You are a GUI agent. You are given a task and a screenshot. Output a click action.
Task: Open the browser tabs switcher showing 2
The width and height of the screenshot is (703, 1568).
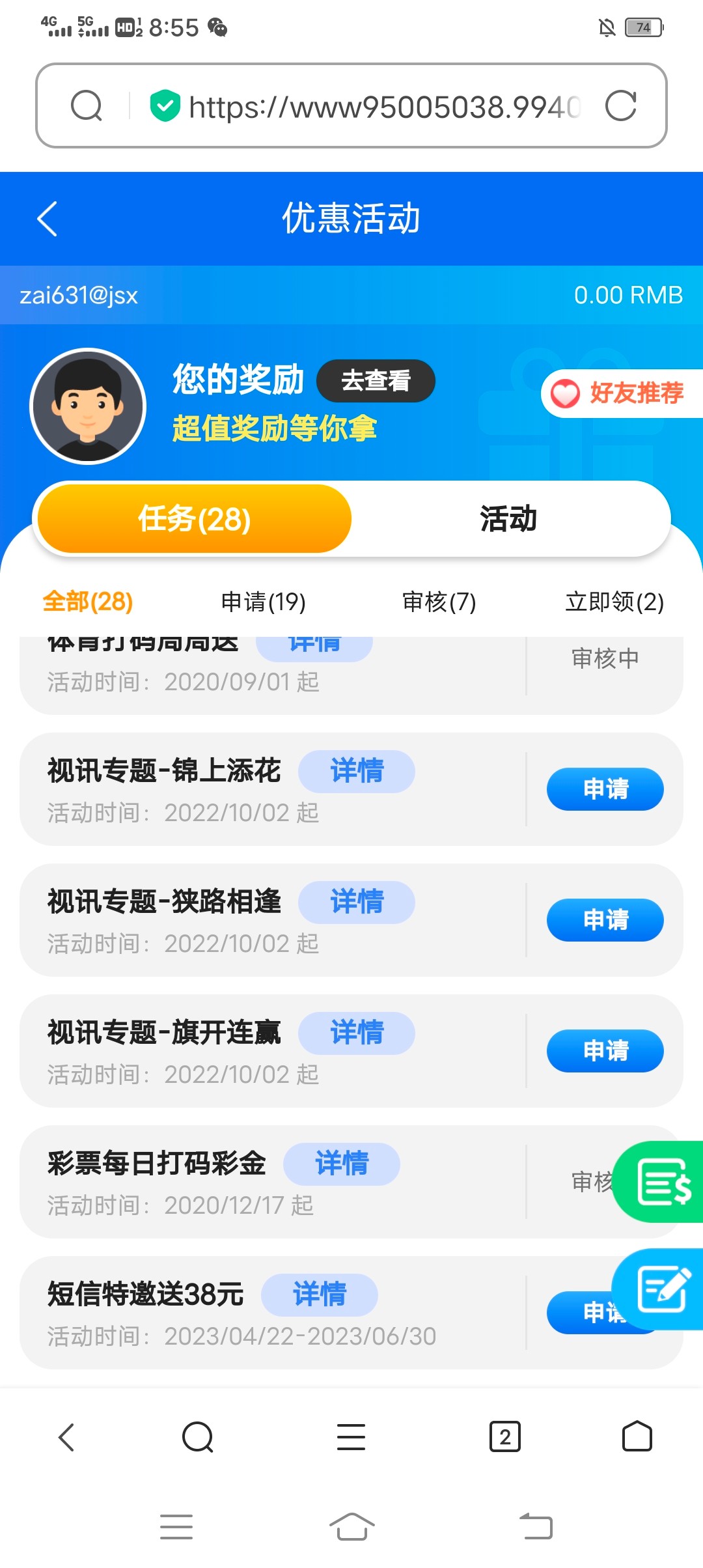click(504, 1436)
